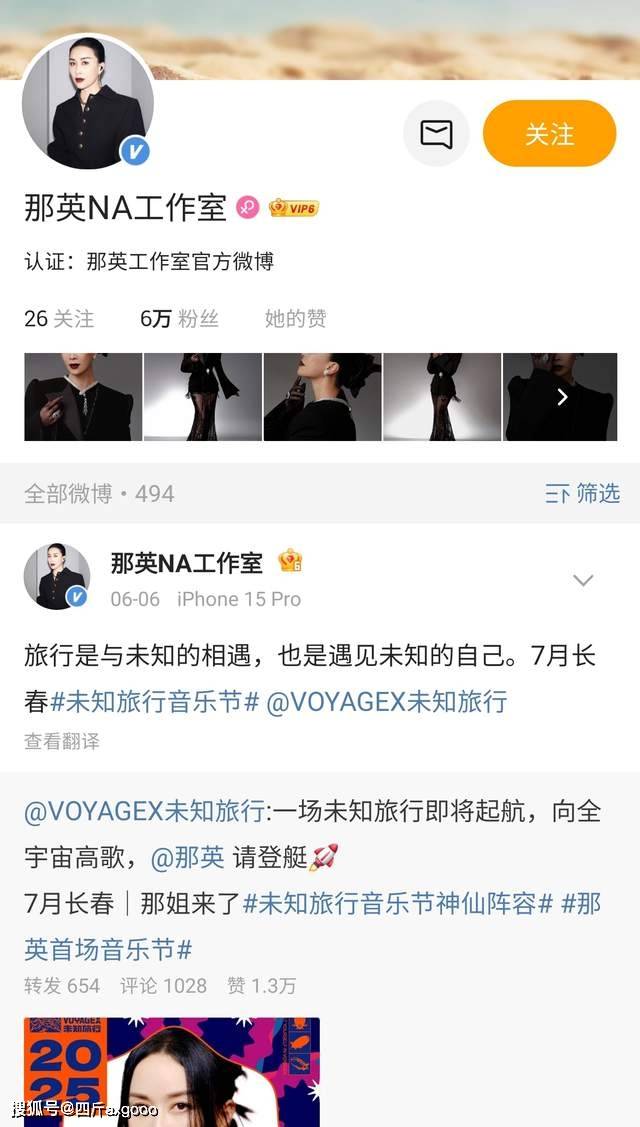Open the first photo in the album strip

pyautogui.click(x=83, y=397)
